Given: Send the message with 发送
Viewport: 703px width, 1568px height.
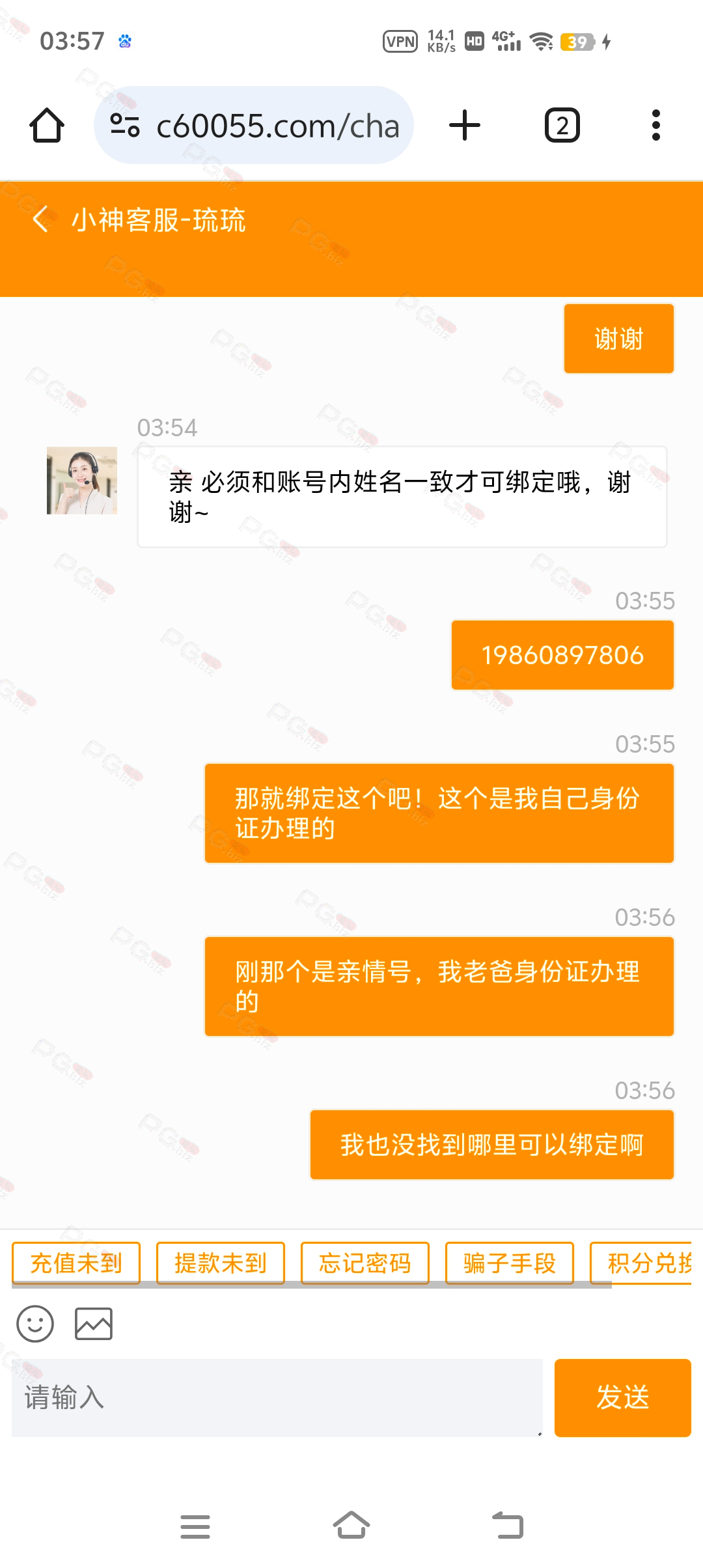Looking at the screenshot, I should coord(622,1397).
